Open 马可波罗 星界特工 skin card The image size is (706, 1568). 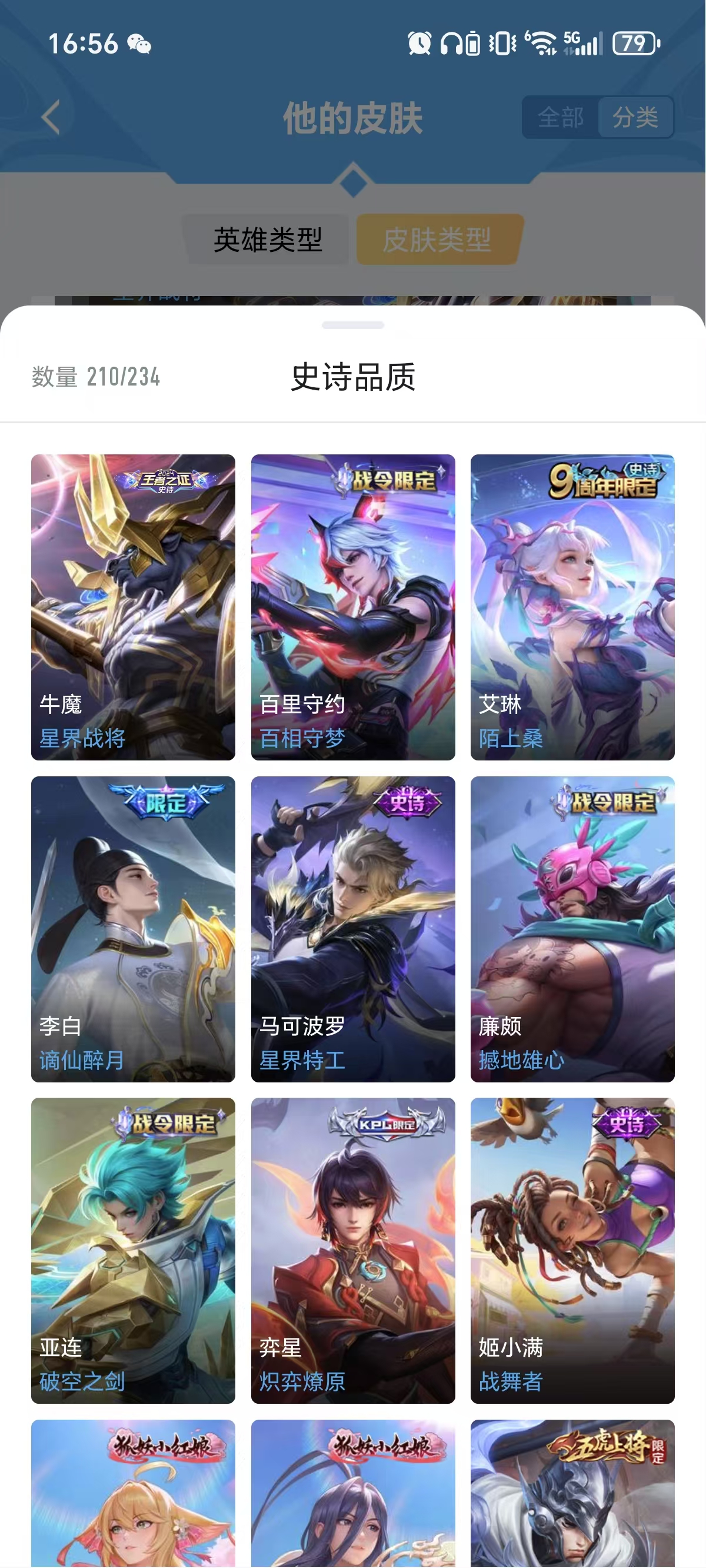(x=353, y=929)
